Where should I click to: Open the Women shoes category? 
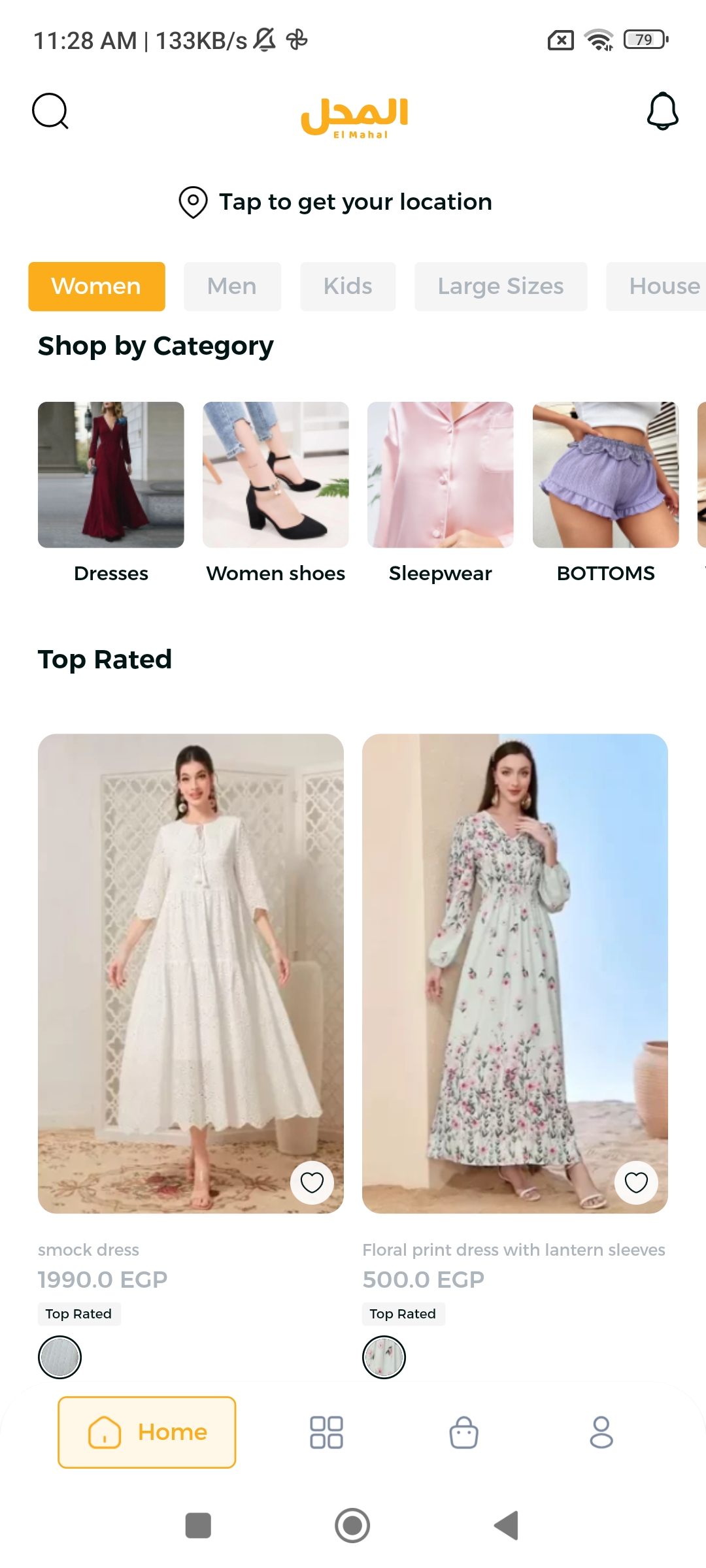pyautogui.click(x=276, y=475)
